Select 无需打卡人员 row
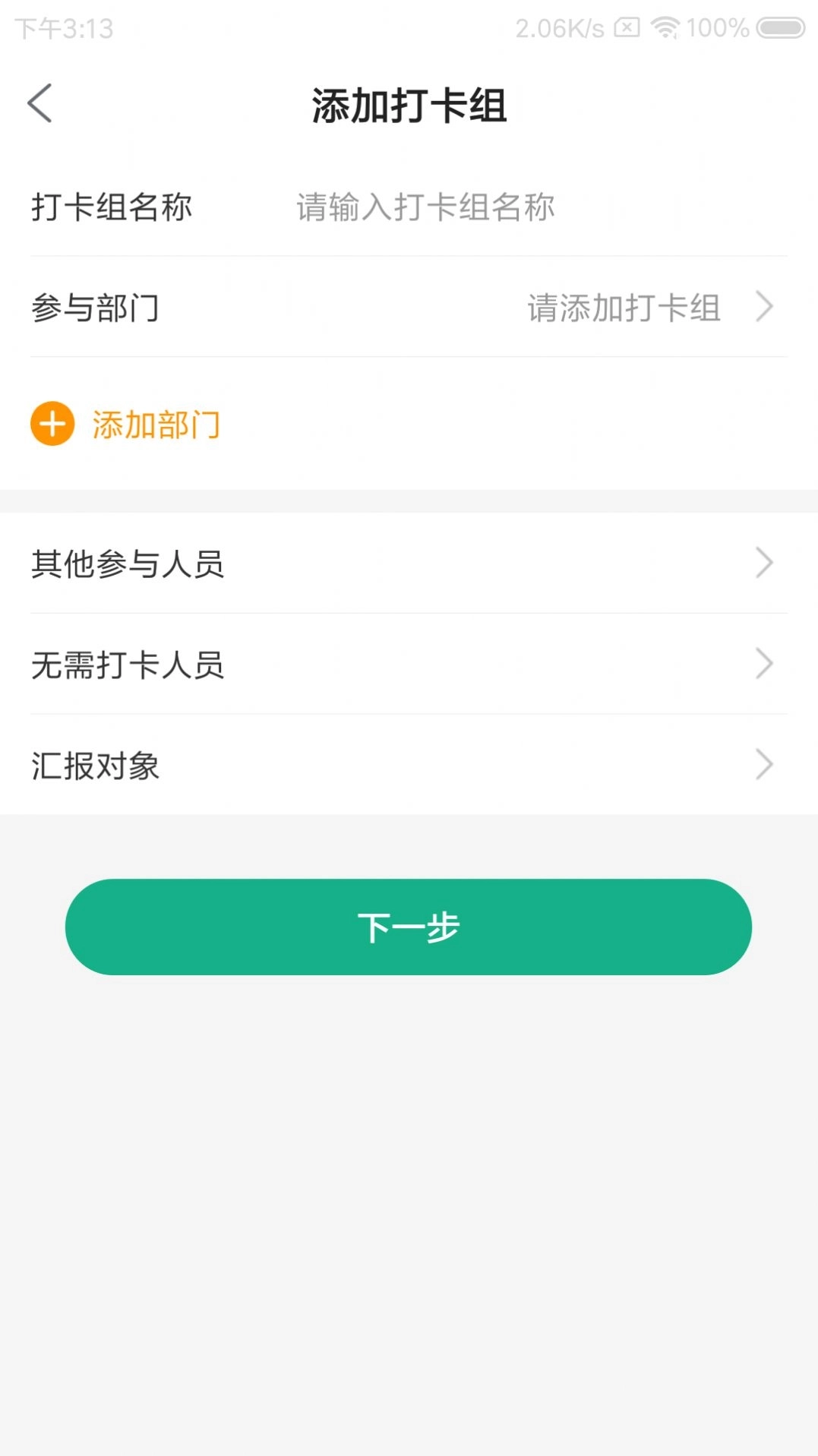This screenshot has height=1456, width=818. tap(409, 665)
